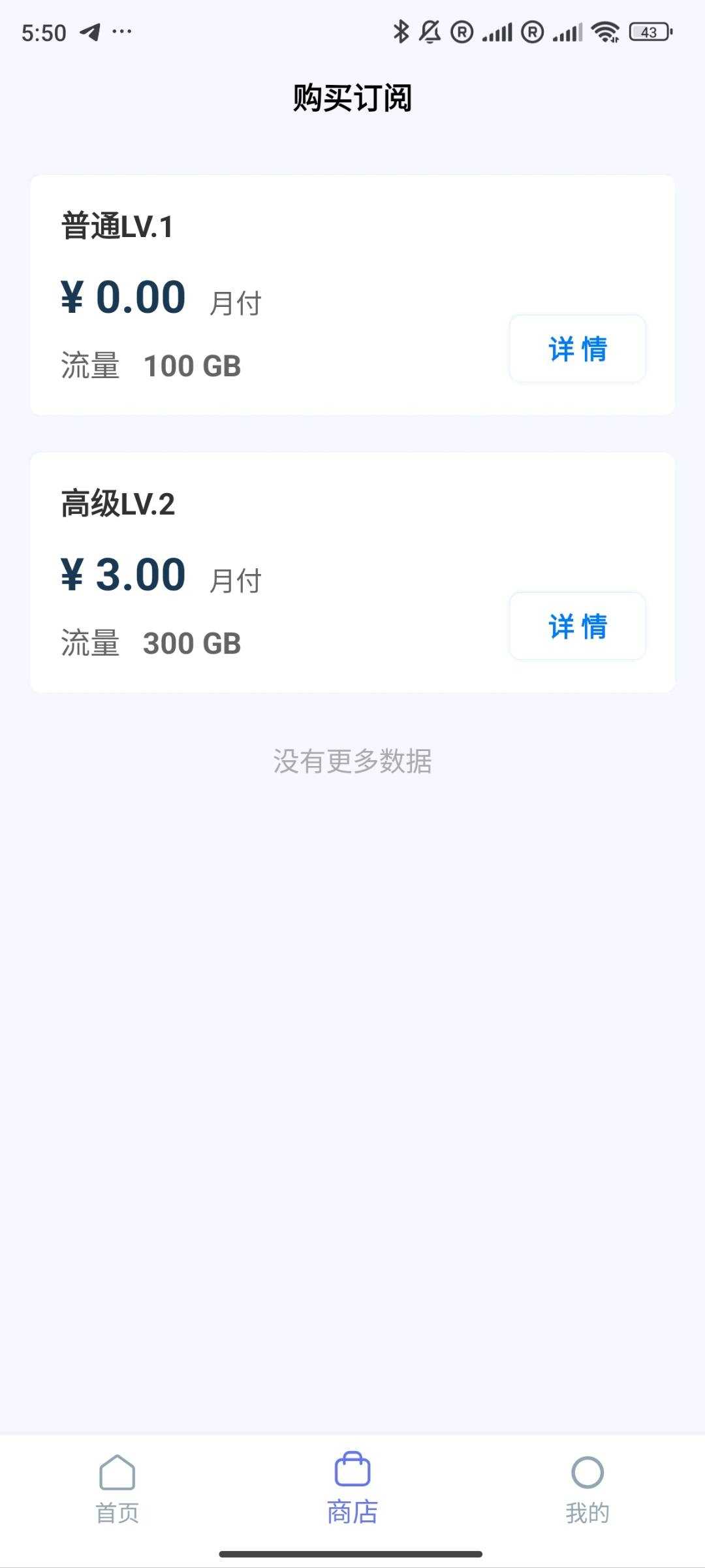Image resolution: width=705 pixels, height=1568 pixels.
Task: Switch to the 商店 tab
Action: point(352,1490)
